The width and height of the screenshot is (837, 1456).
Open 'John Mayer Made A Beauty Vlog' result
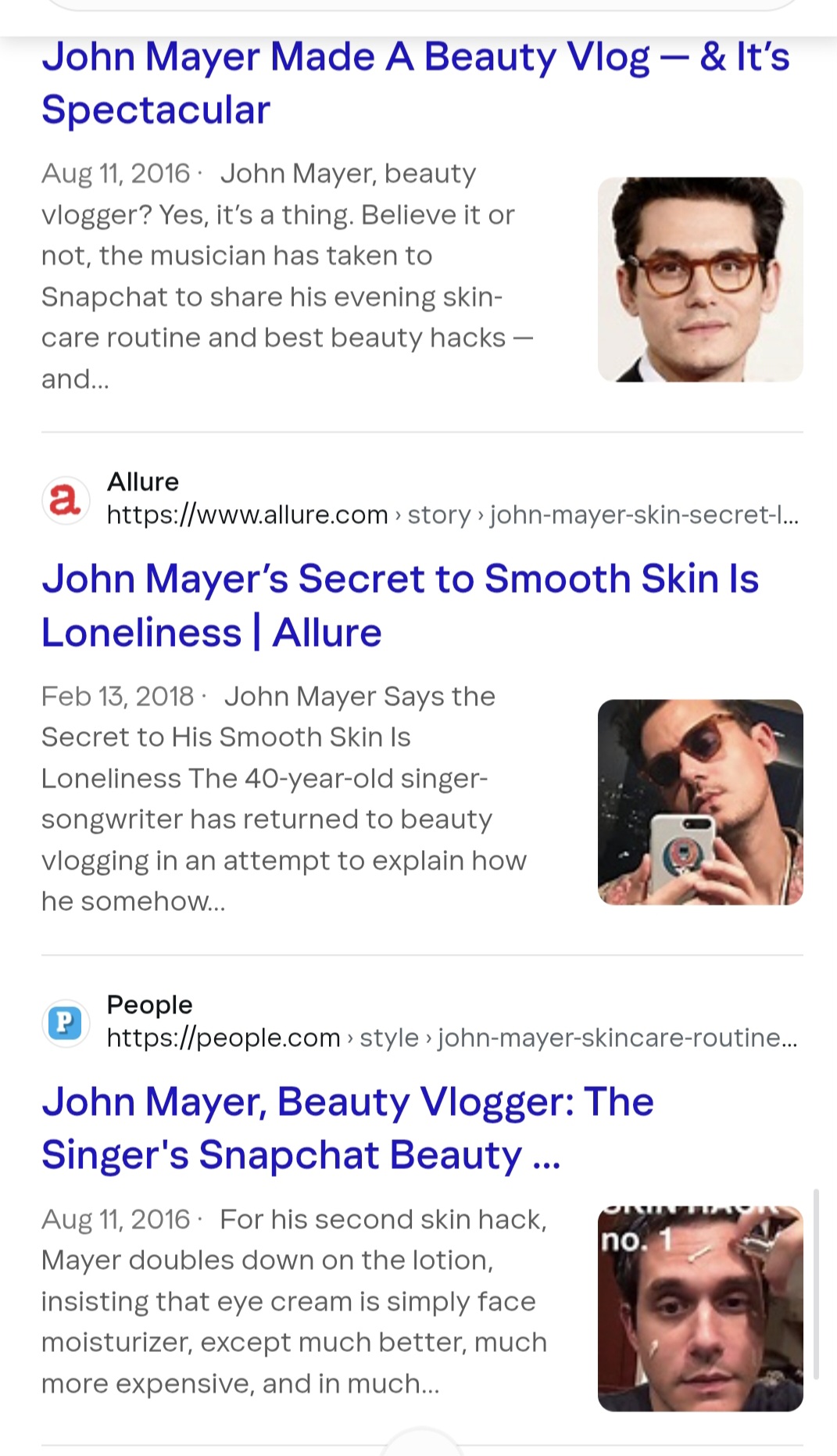(415, 83)
